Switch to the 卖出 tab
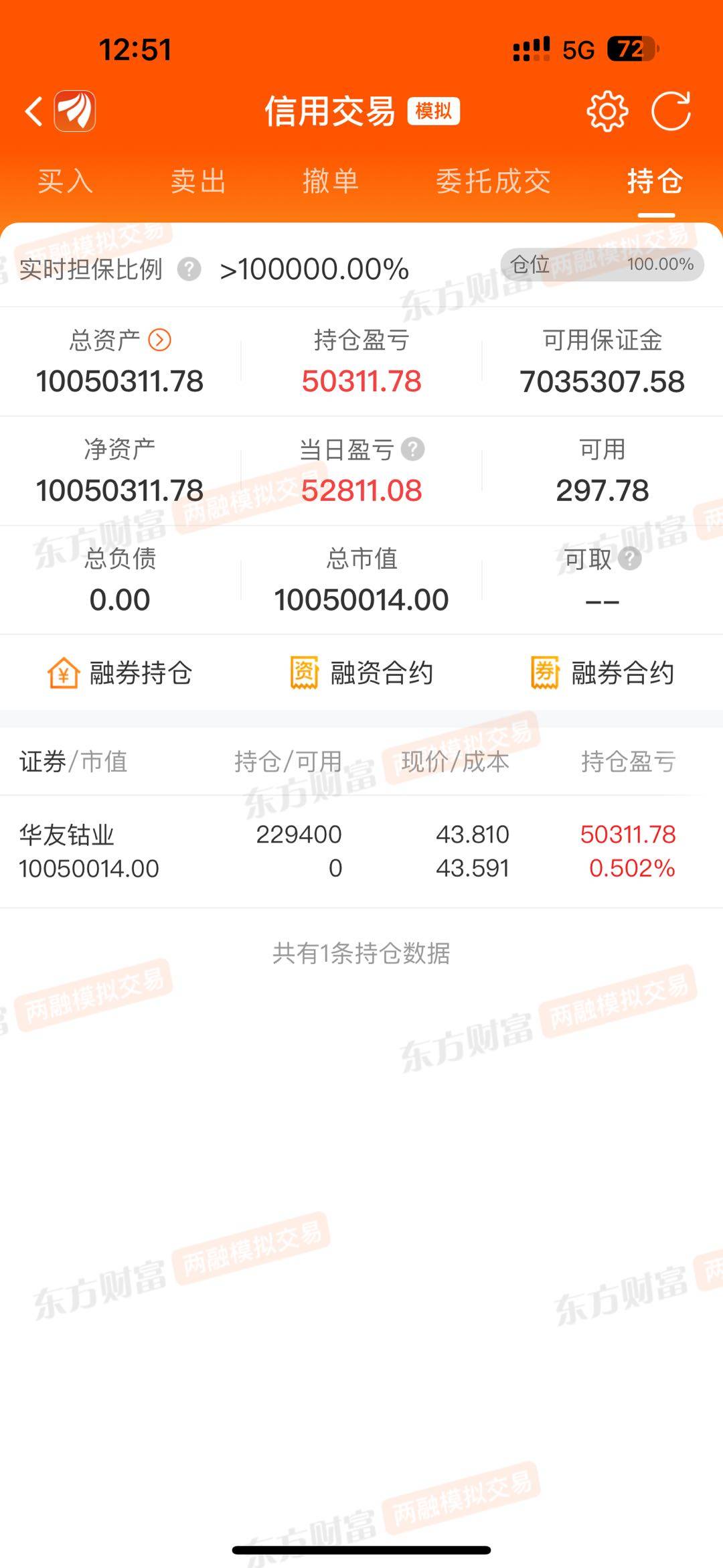 pyautogui.click(x=198, y=182)
